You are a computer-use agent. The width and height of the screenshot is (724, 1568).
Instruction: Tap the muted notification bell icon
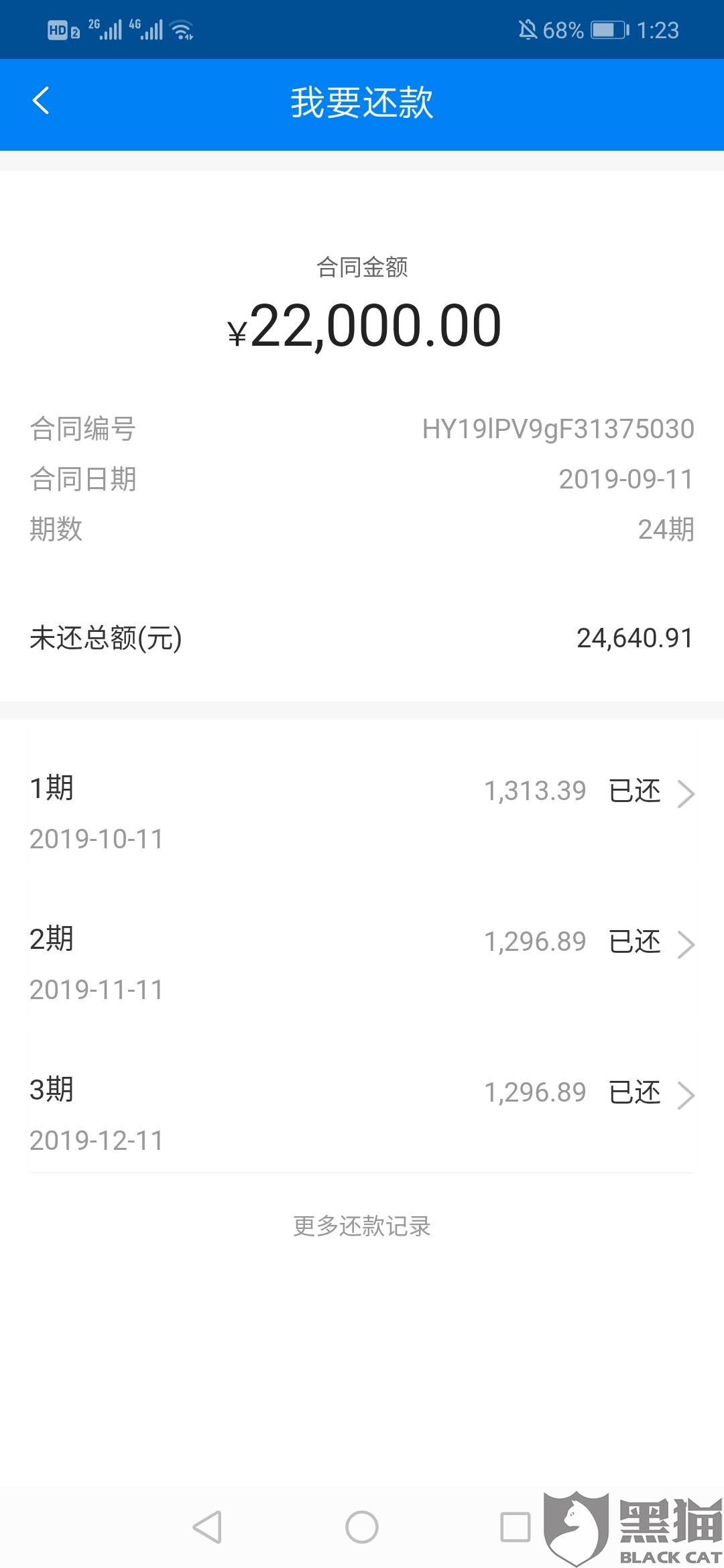click(x=529, y=29)
